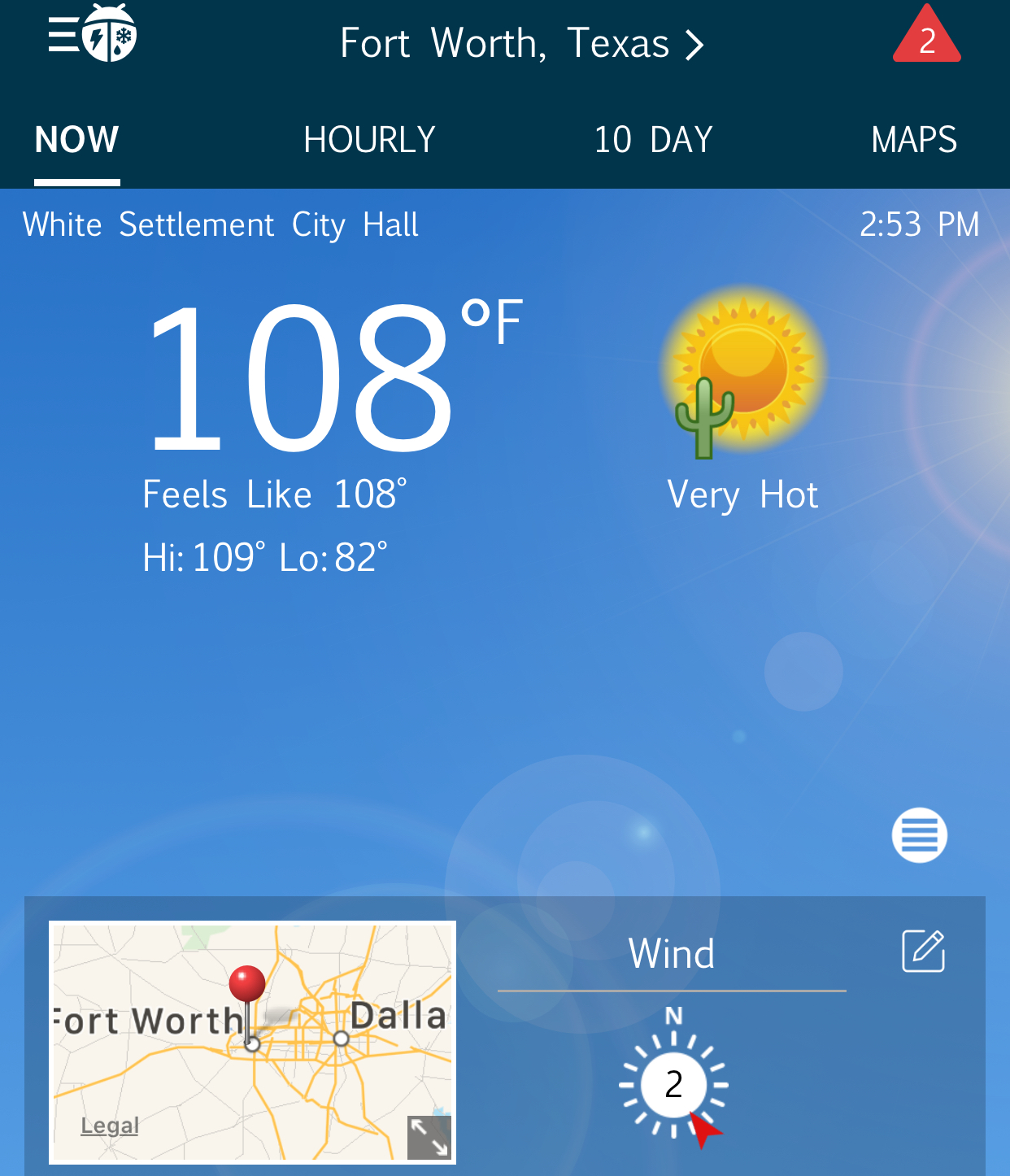Open the round list icon button
The width and height of the screenshot is (1010, 1176).
coord(919,834)
